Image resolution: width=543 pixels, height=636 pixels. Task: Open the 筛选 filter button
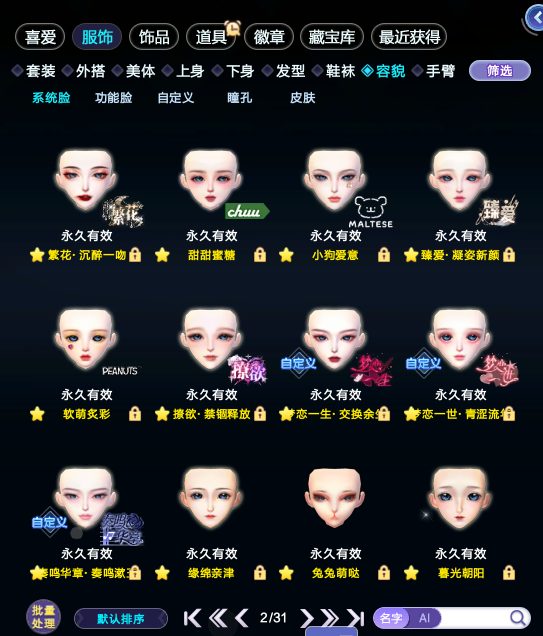coord(500,71)
